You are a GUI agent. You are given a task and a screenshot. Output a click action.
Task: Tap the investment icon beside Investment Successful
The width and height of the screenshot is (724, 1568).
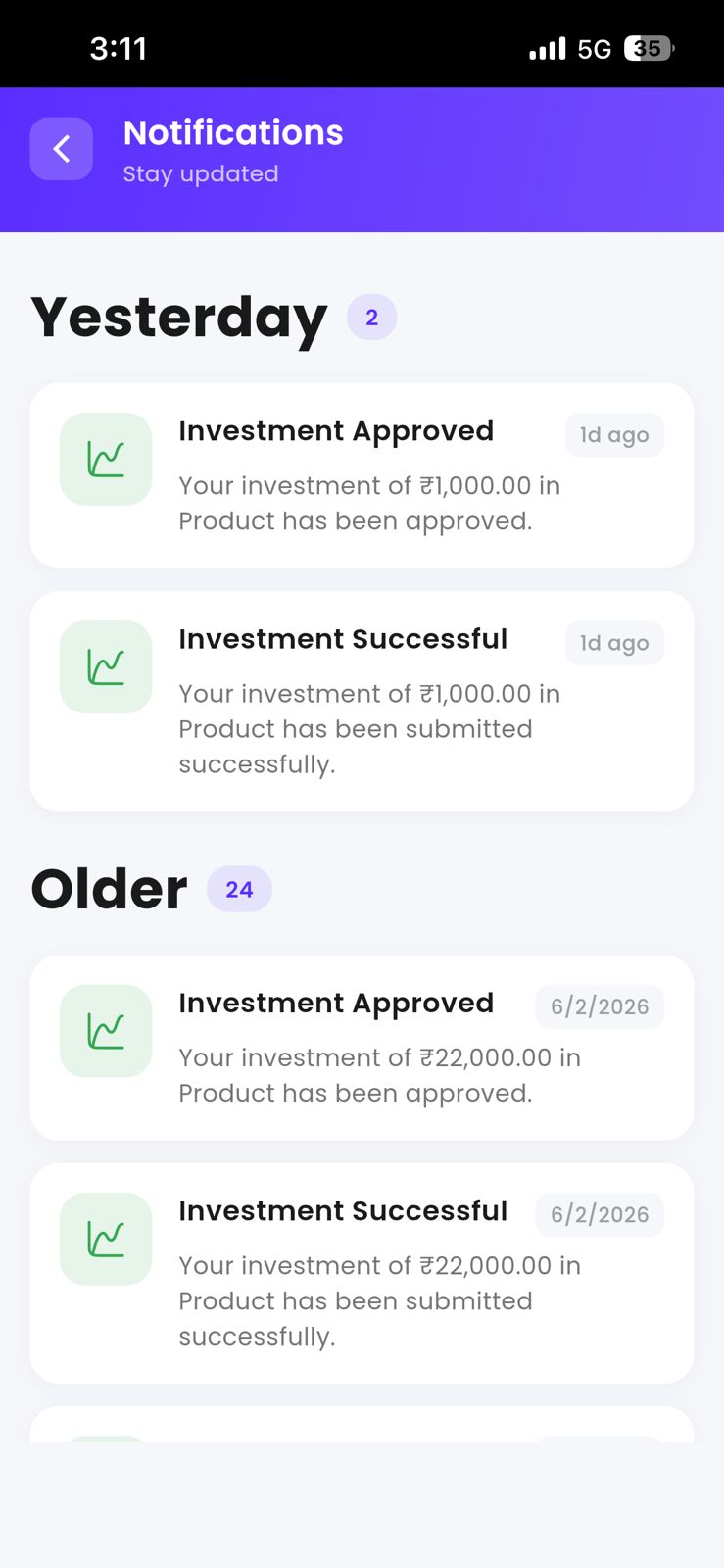pyautogui.click(x=105, y=666)
